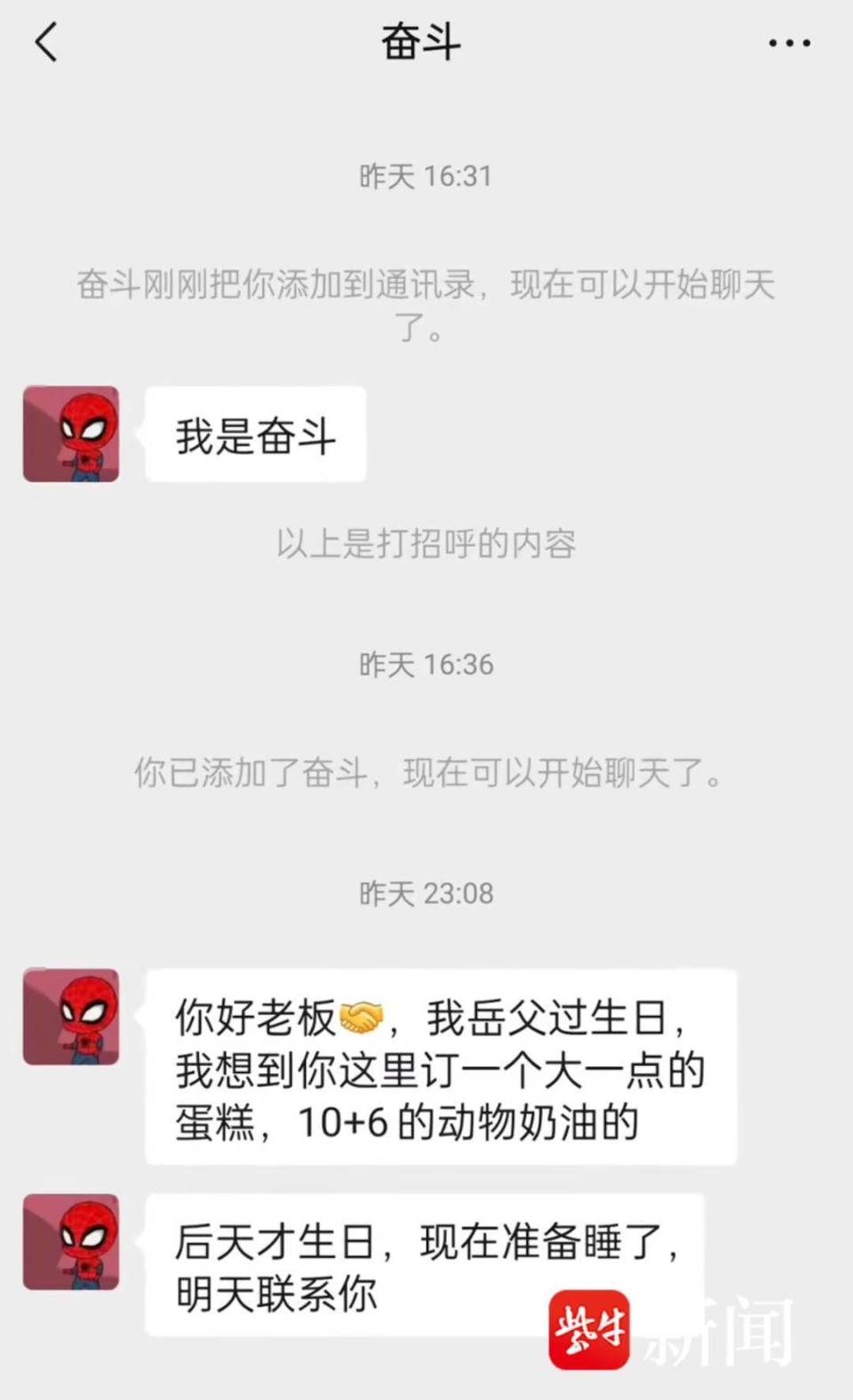
Task: Tap the avatar next to "你好老板" message
Action: 71,1016
